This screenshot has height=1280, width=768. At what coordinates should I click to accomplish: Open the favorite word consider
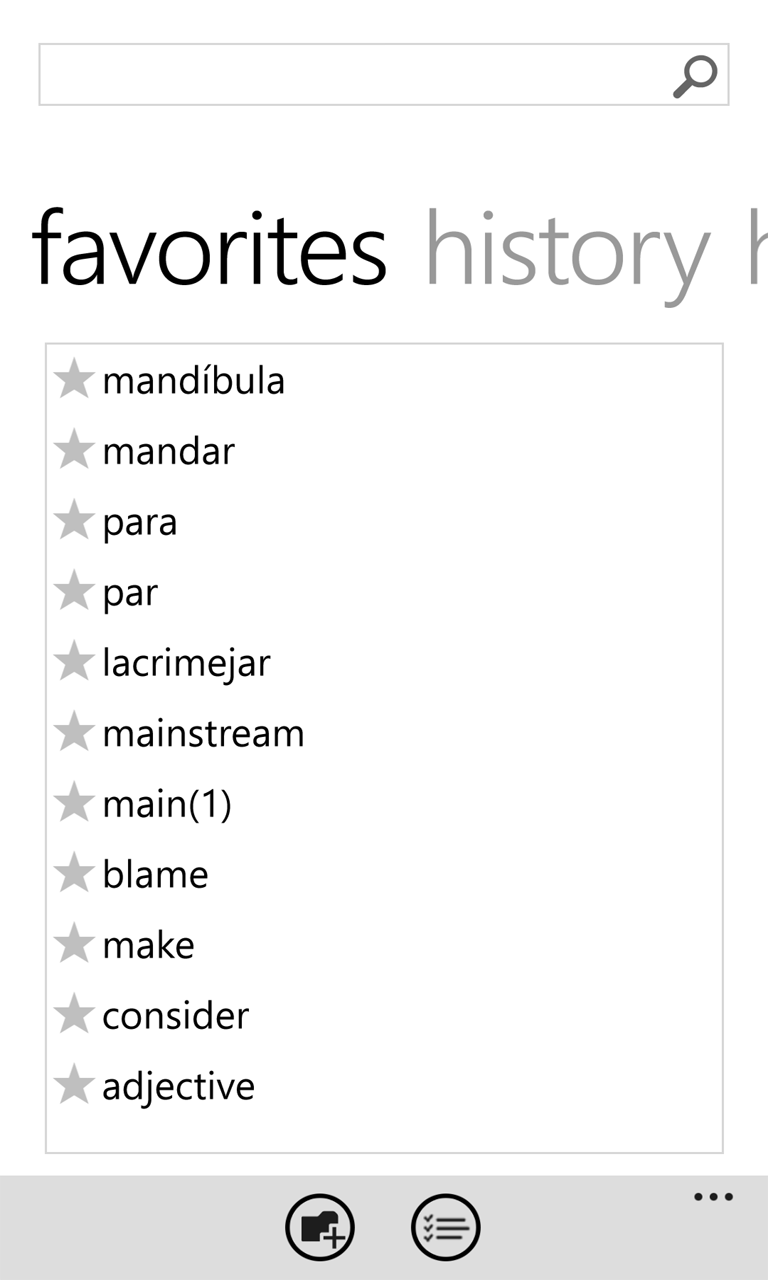pyautogui.click(x=175, y=1017)
